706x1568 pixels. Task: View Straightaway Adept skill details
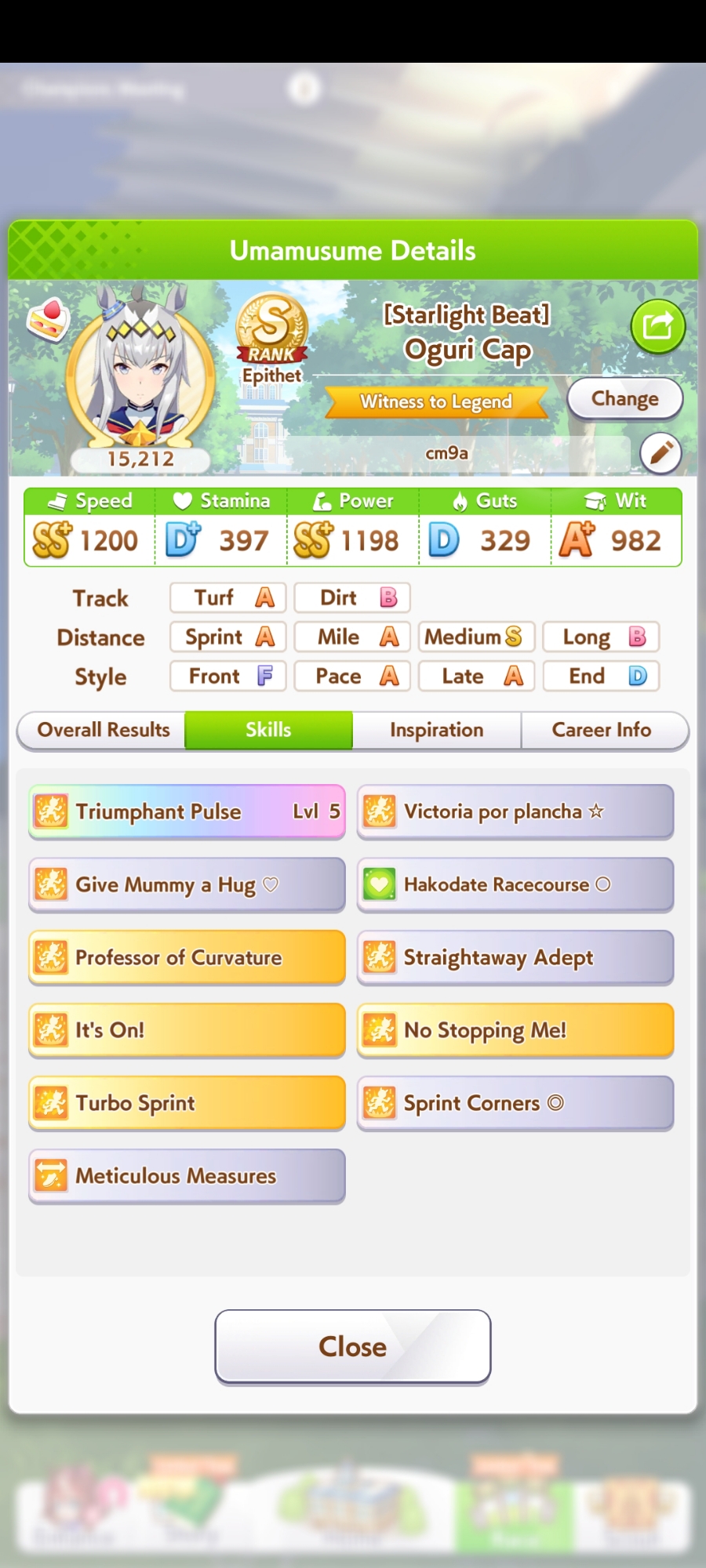[x=515, y=957]
